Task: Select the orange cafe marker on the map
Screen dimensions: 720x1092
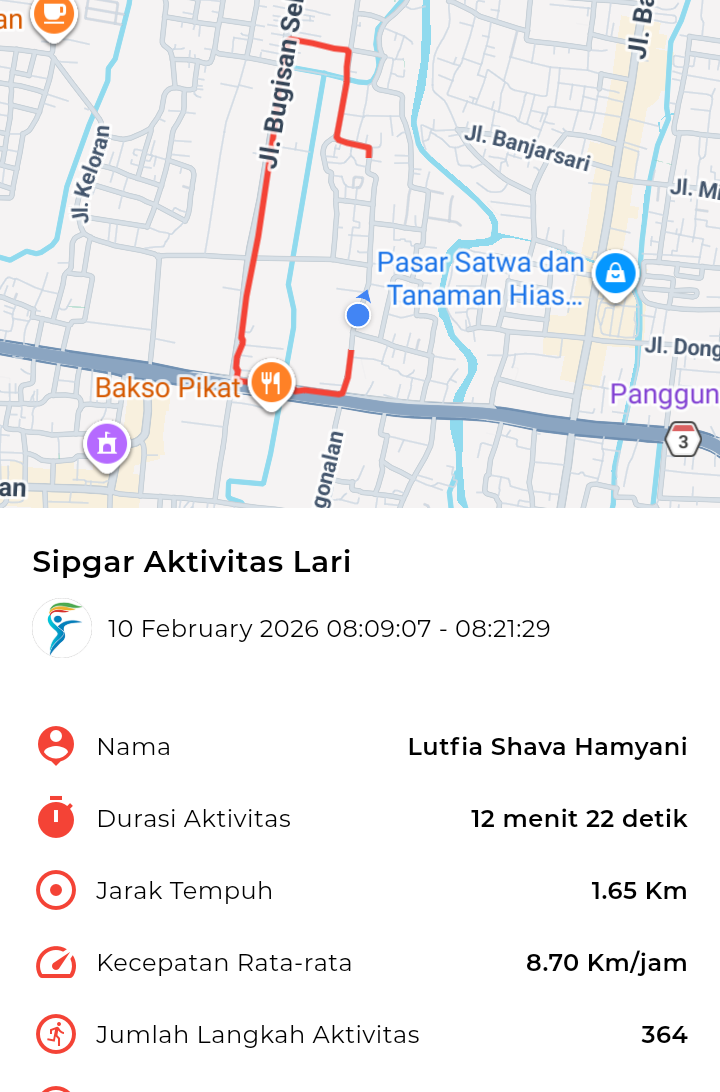Action: click(53, 14)
